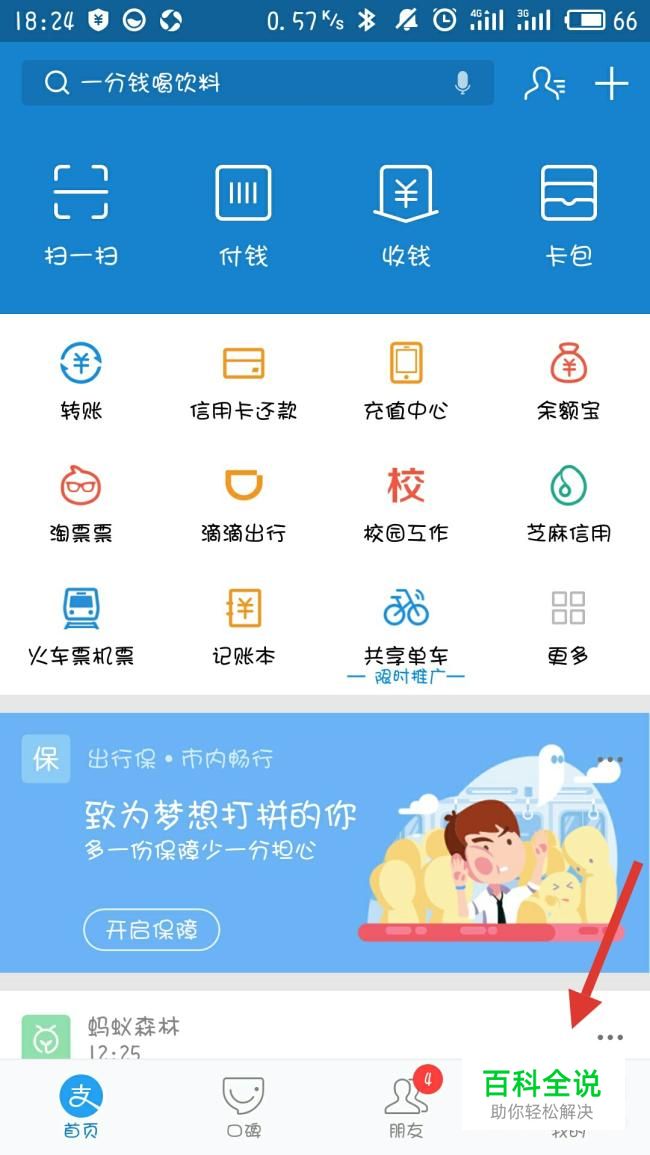Show 更多 apps
This screenshot has width=650, height=1155.
[x=568, y=625]
